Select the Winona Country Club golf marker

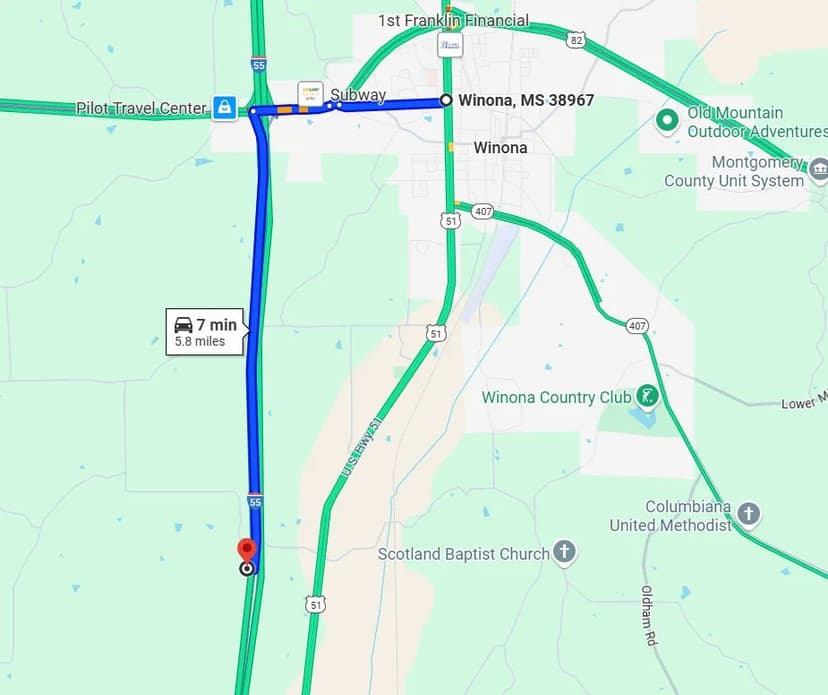click(648, 398)
